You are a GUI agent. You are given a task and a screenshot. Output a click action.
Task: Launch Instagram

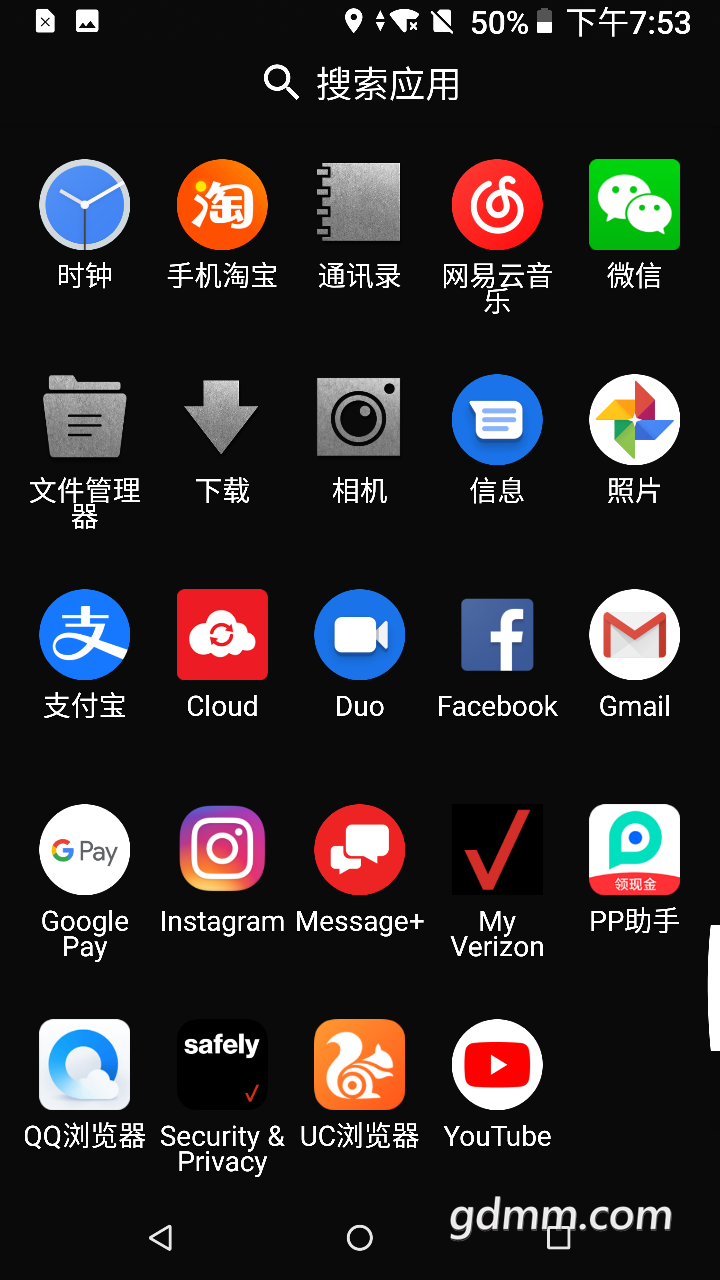222,850
